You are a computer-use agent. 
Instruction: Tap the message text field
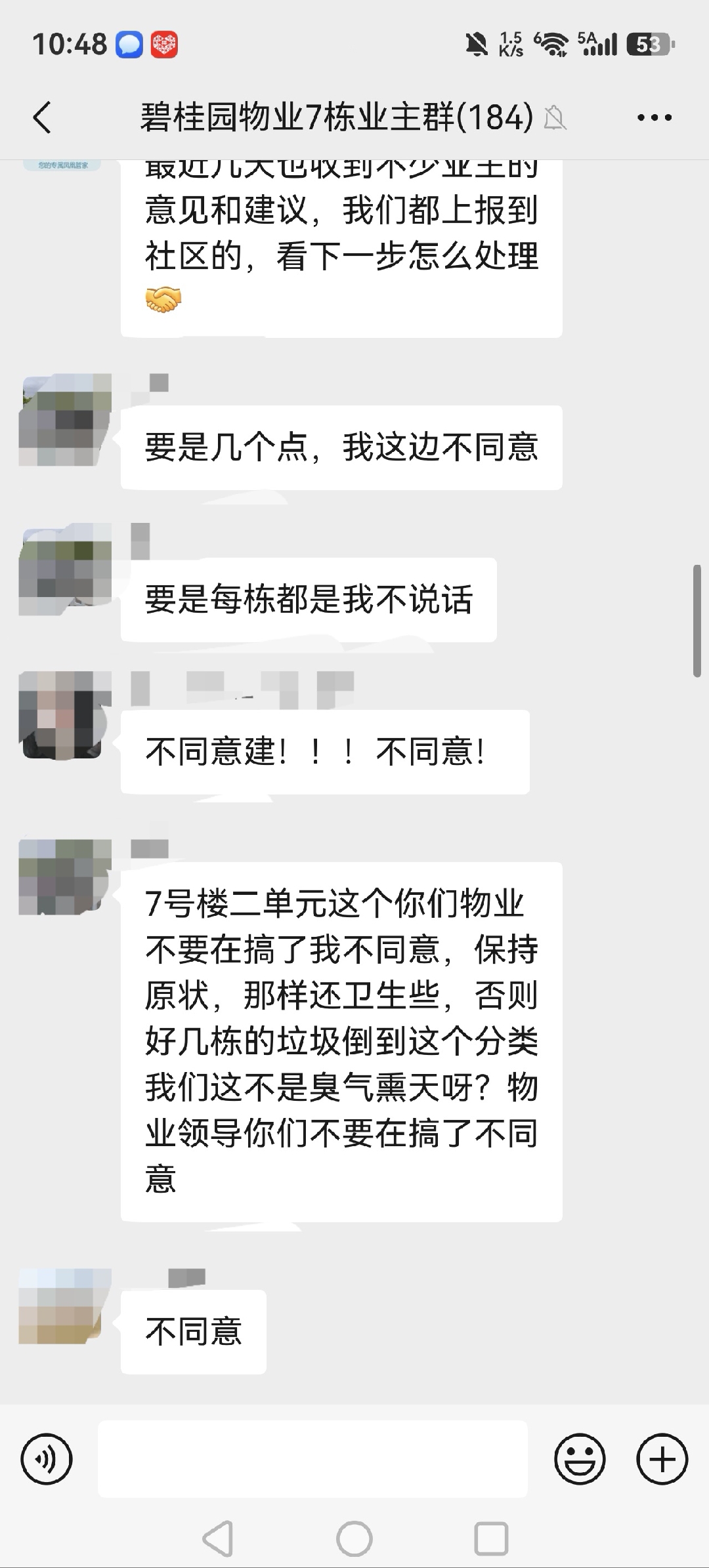tap(313, 1459)
